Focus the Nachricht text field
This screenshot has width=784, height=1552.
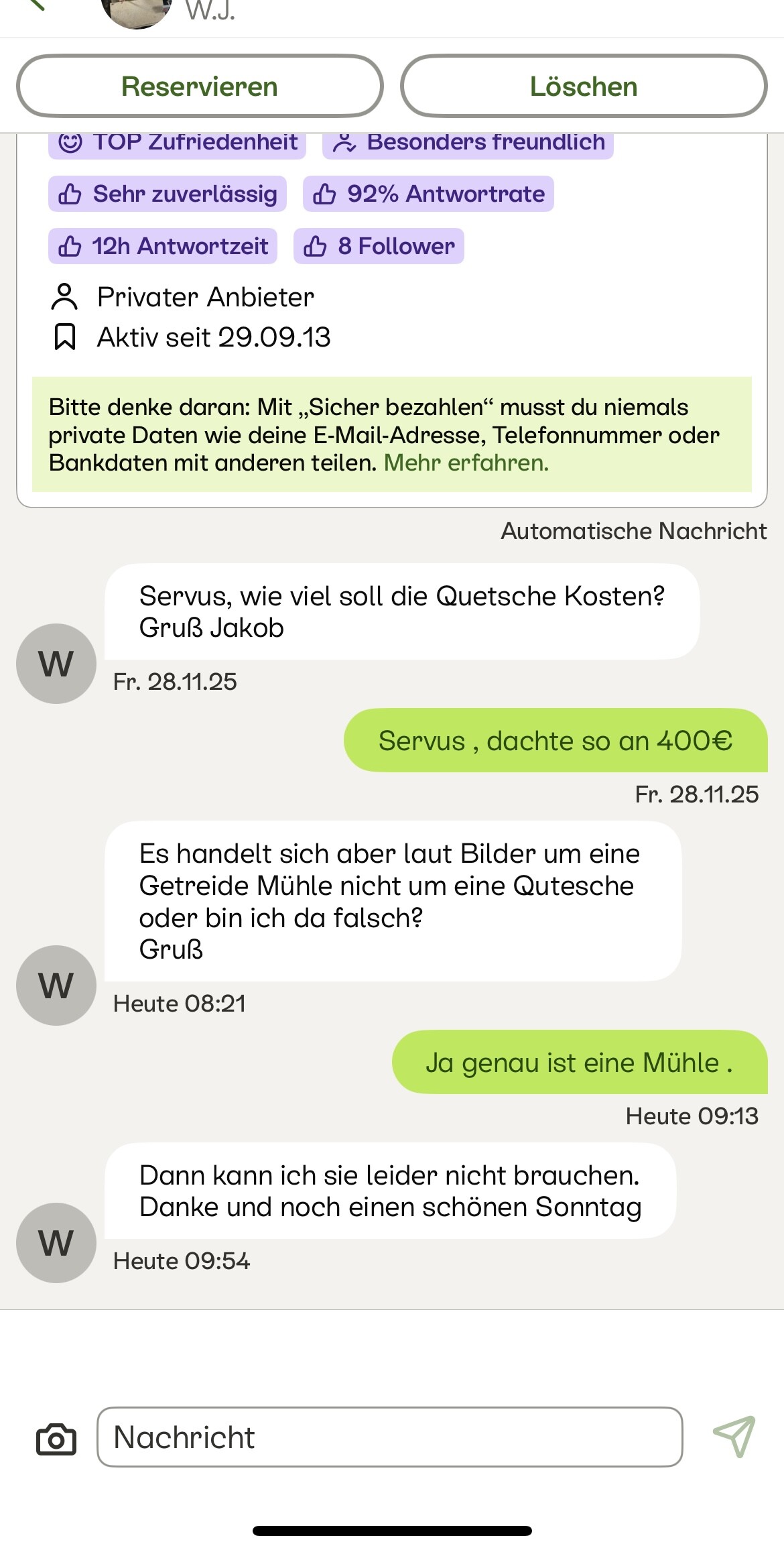click(x=389, y=1437)
